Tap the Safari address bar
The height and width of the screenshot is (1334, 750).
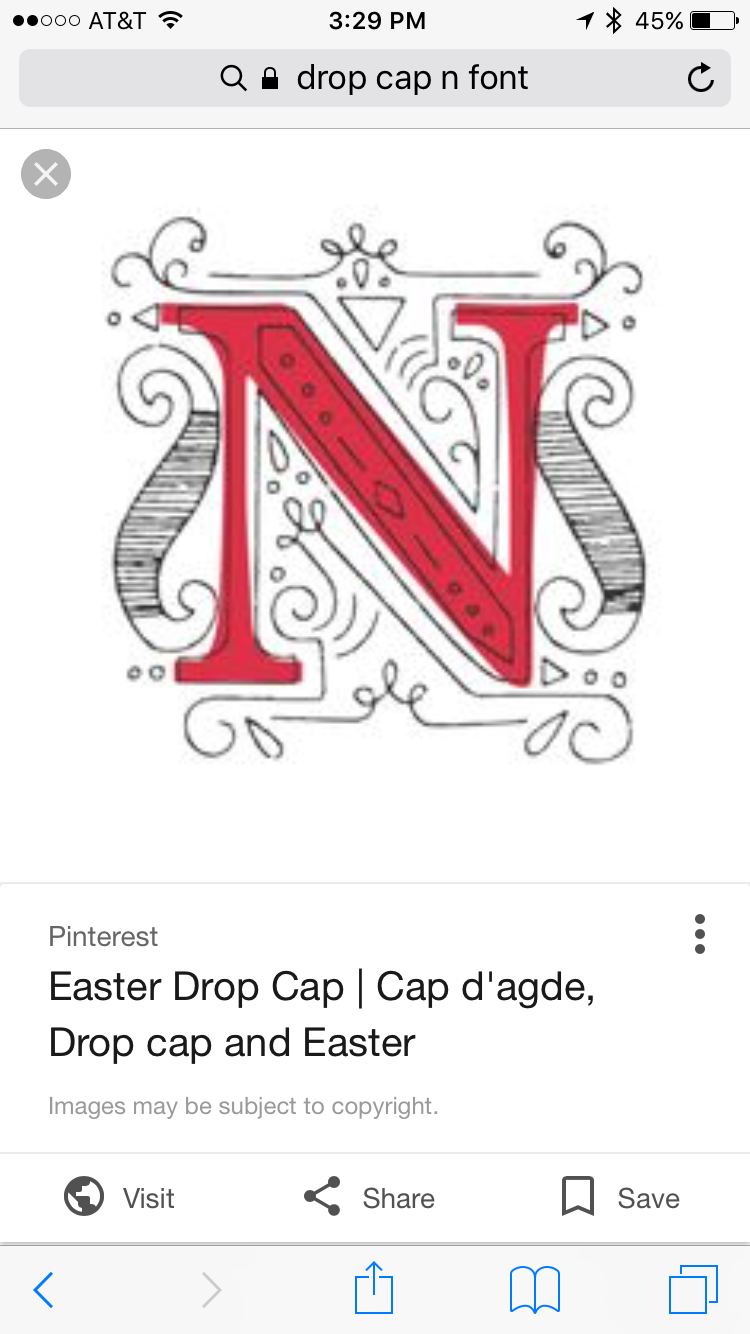[375, 78]
